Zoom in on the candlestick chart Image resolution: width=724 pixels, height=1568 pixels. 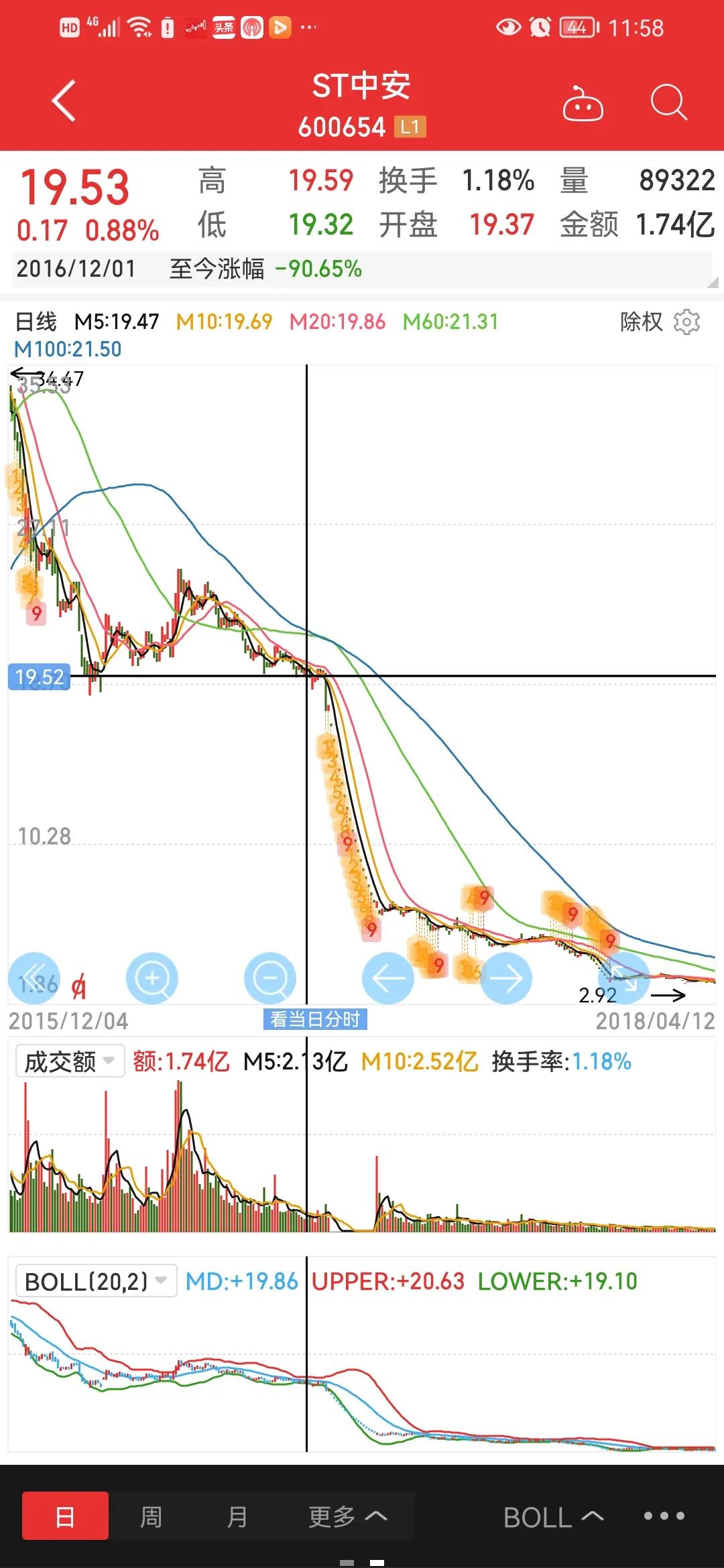click(153, 978)
